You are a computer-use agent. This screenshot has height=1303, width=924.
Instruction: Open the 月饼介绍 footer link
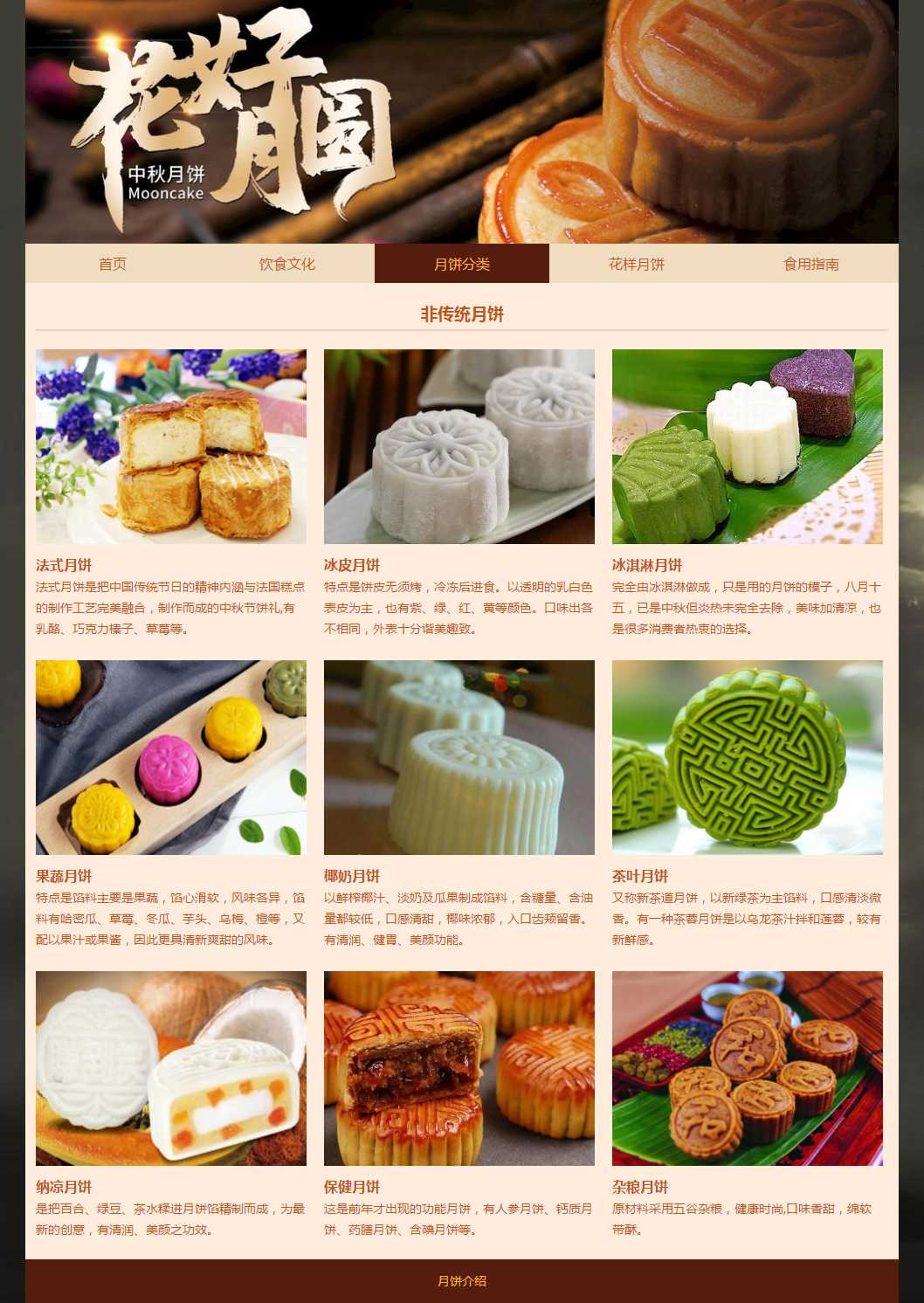462,1281
